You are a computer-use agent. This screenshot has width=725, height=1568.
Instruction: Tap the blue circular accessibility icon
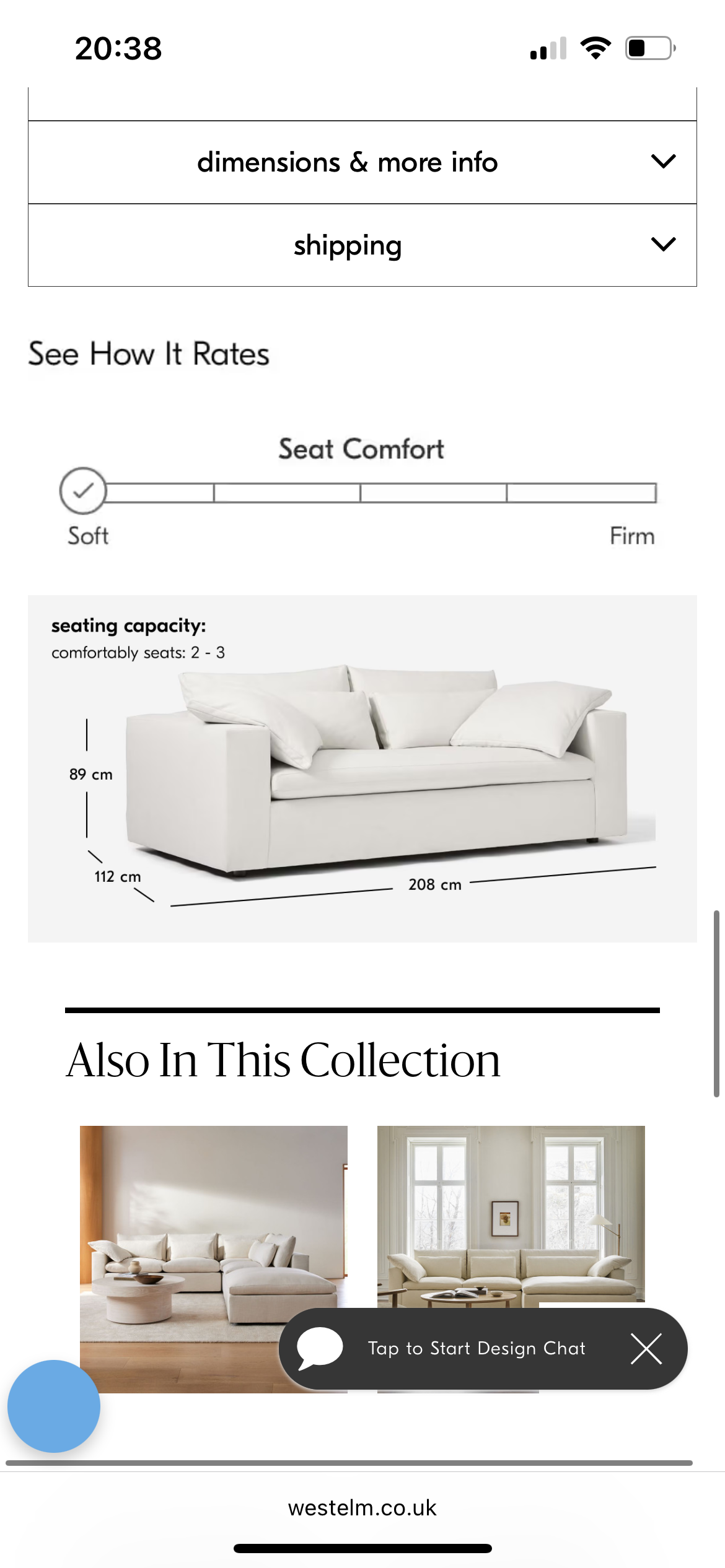[55, 1406]
